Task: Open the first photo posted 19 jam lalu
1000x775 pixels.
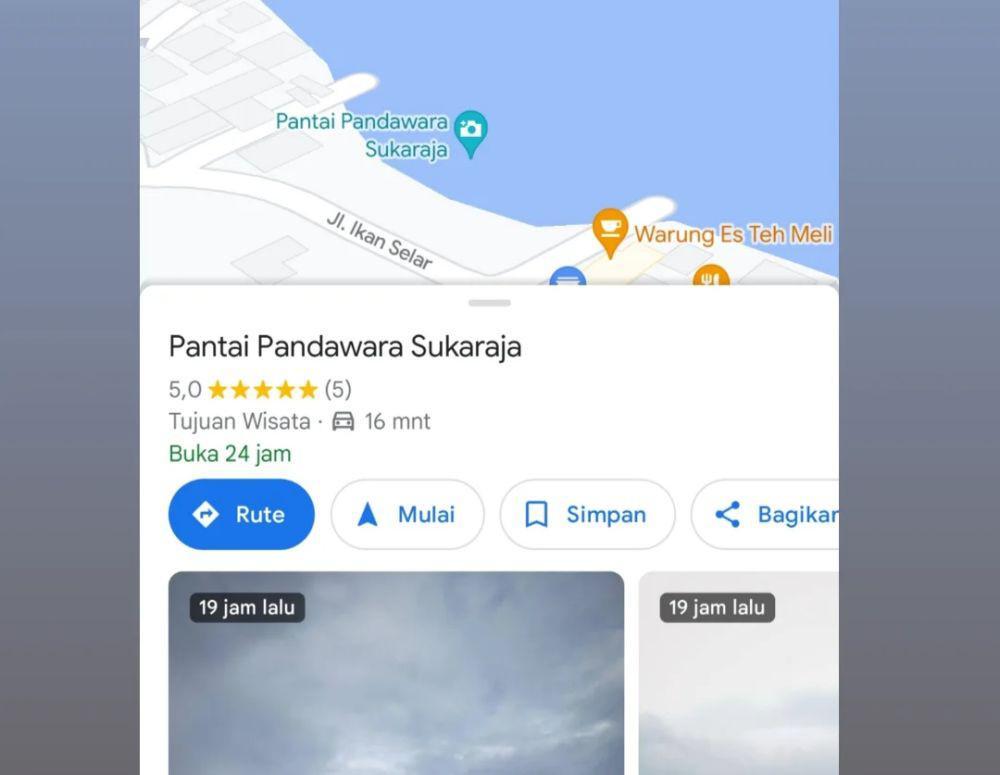Action: (x=396, y=680)
